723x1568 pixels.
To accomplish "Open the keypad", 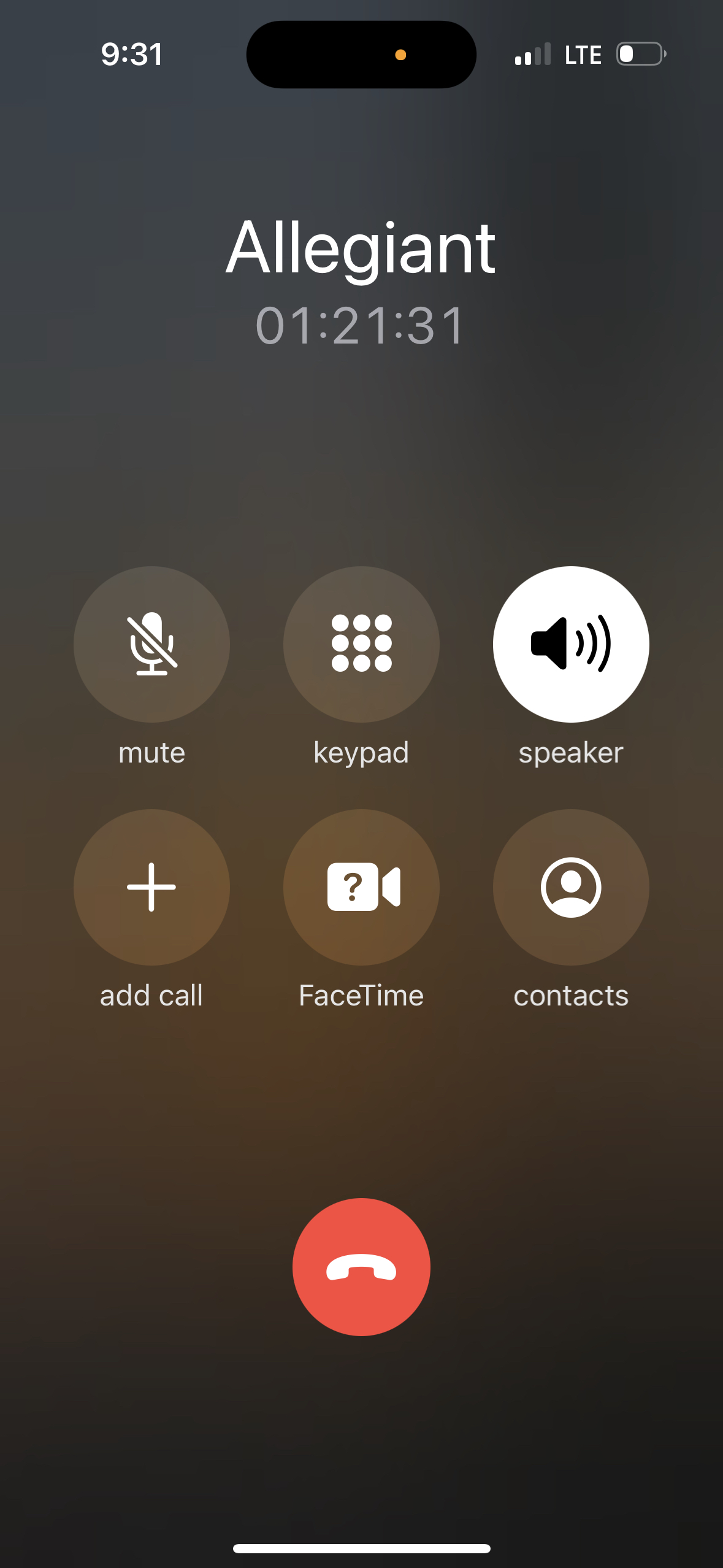I will pos(361,644).
